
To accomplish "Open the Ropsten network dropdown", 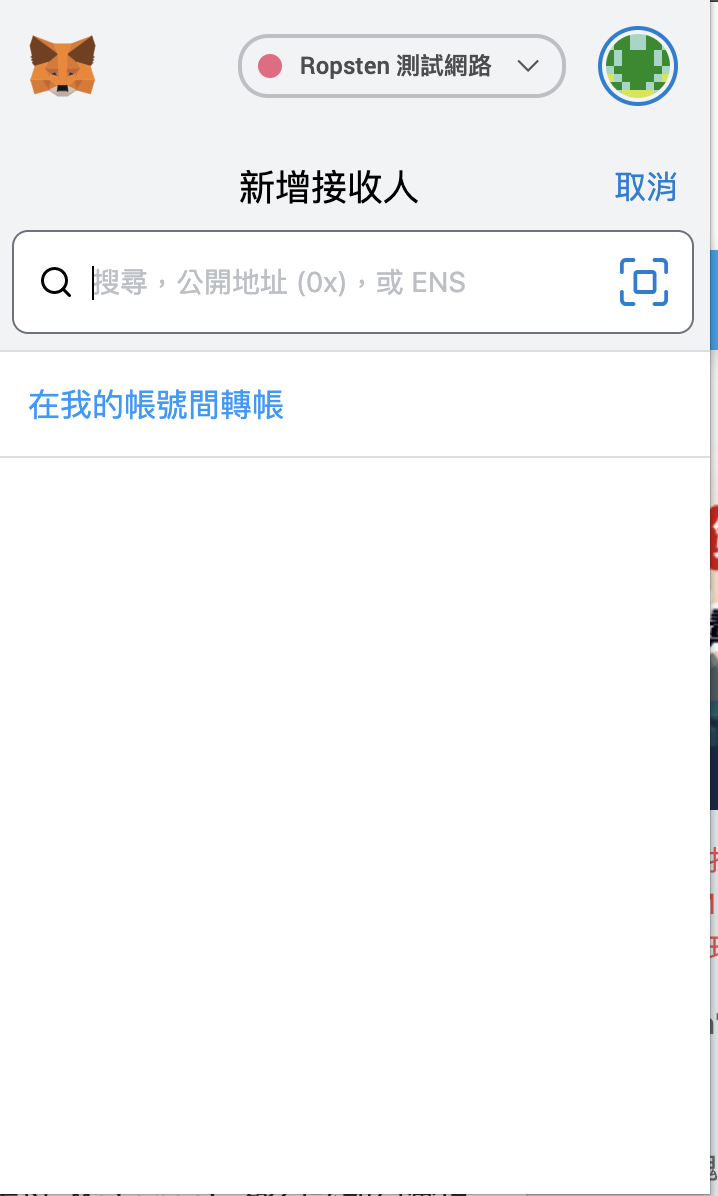I will 401,67.
